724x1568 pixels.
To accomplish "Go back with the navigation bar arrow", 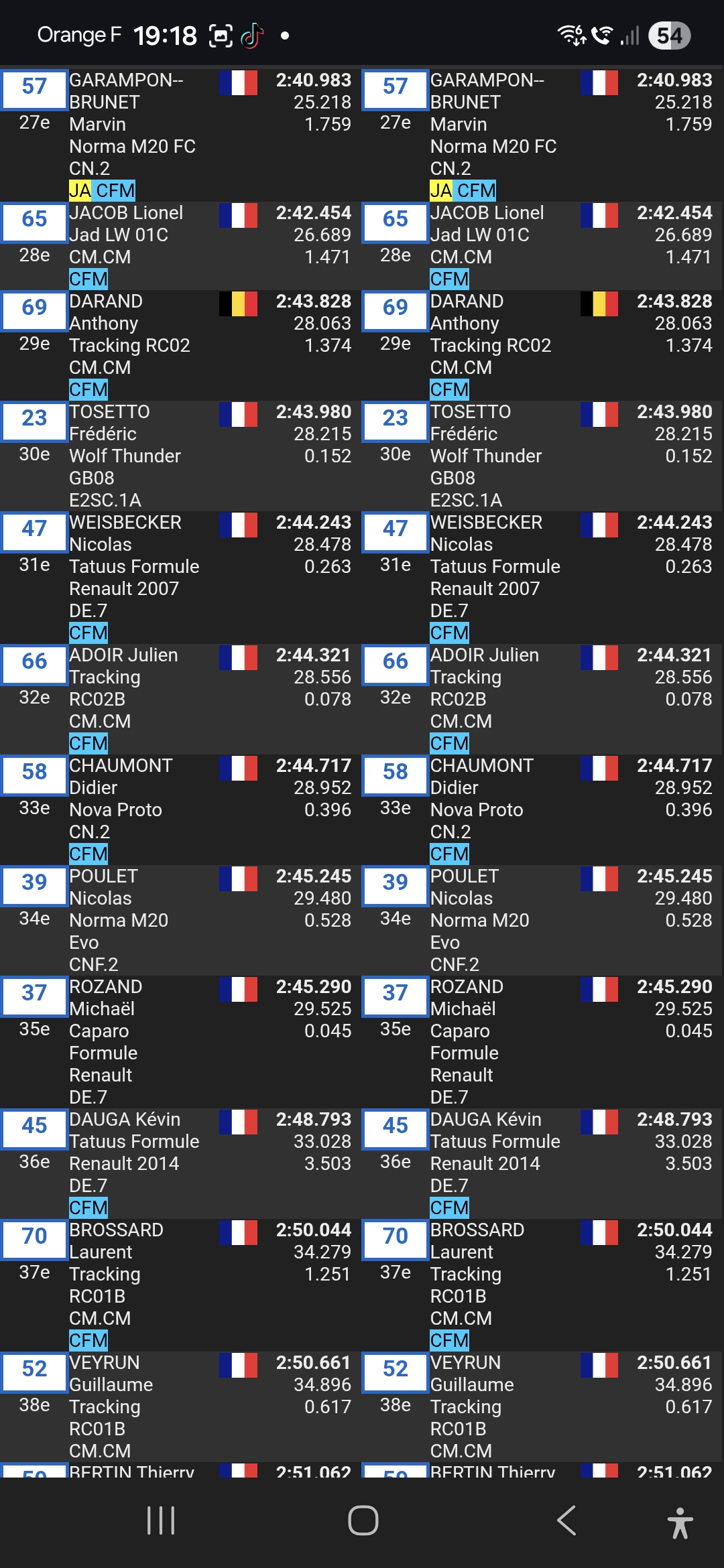I will pyautogui.click(x=566, y=1520).
